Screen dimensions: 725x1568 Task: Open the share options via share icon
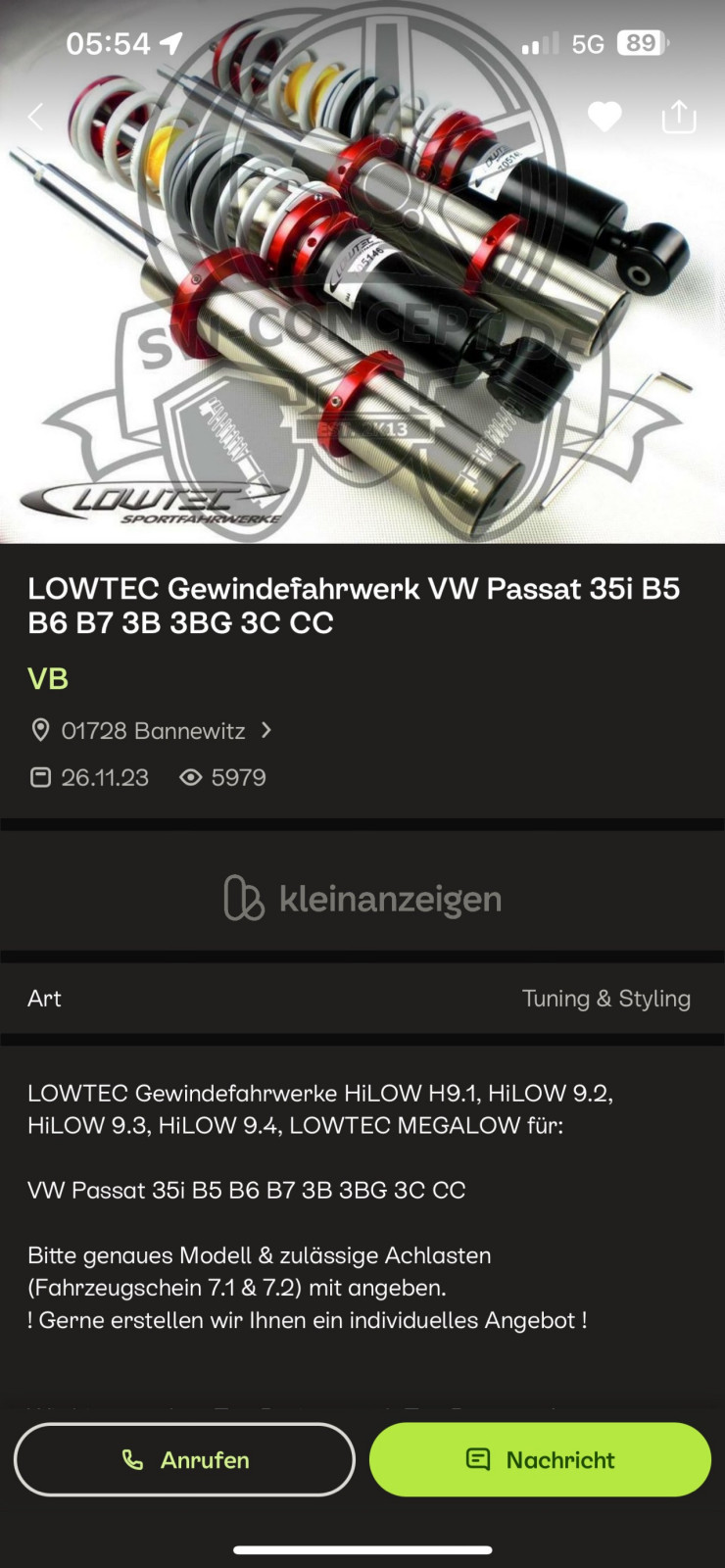coord(678,116)
